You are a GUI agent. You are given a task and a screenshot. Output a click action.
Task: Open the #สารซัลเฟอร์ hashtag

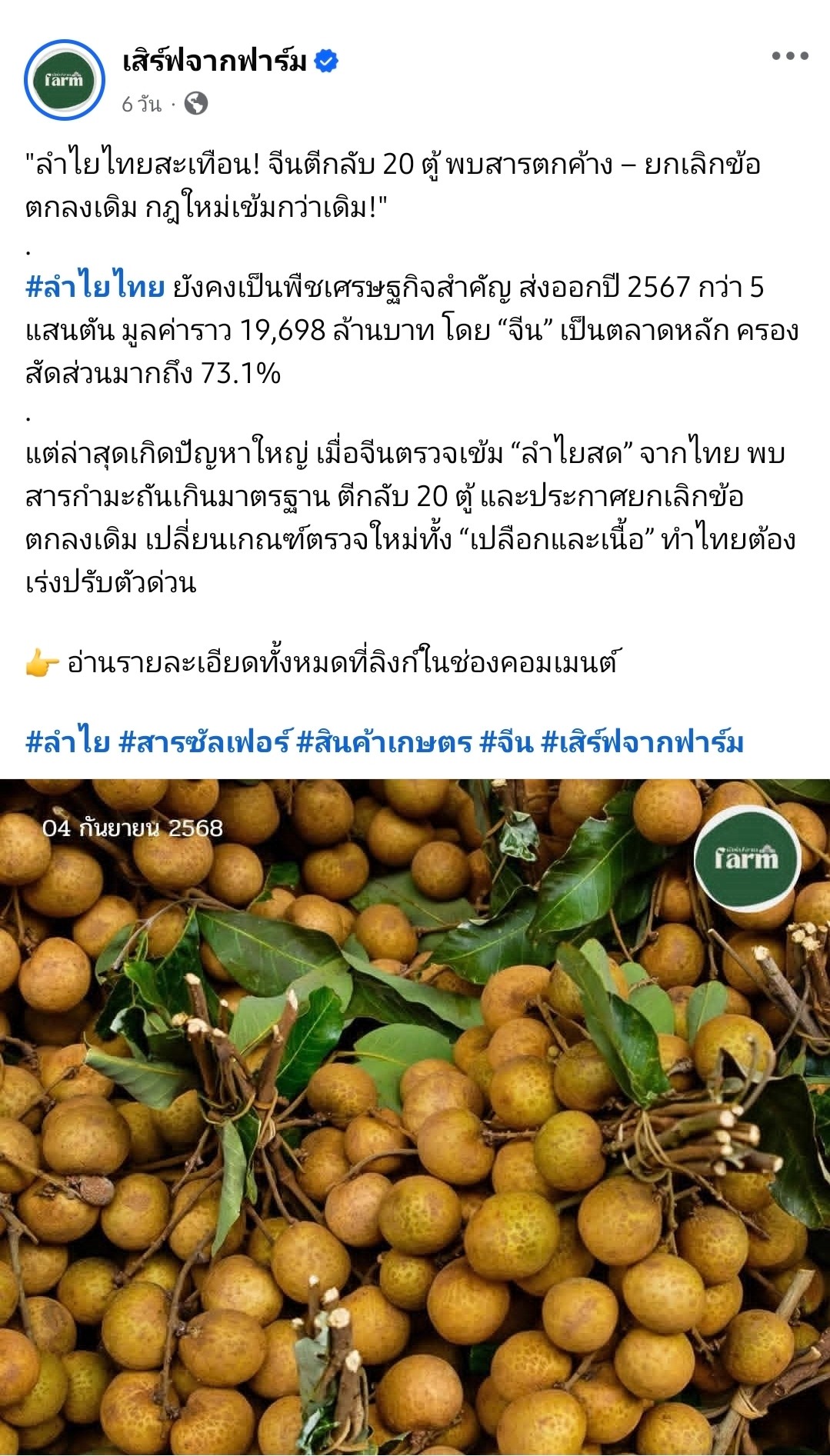(x=205, y=741)
